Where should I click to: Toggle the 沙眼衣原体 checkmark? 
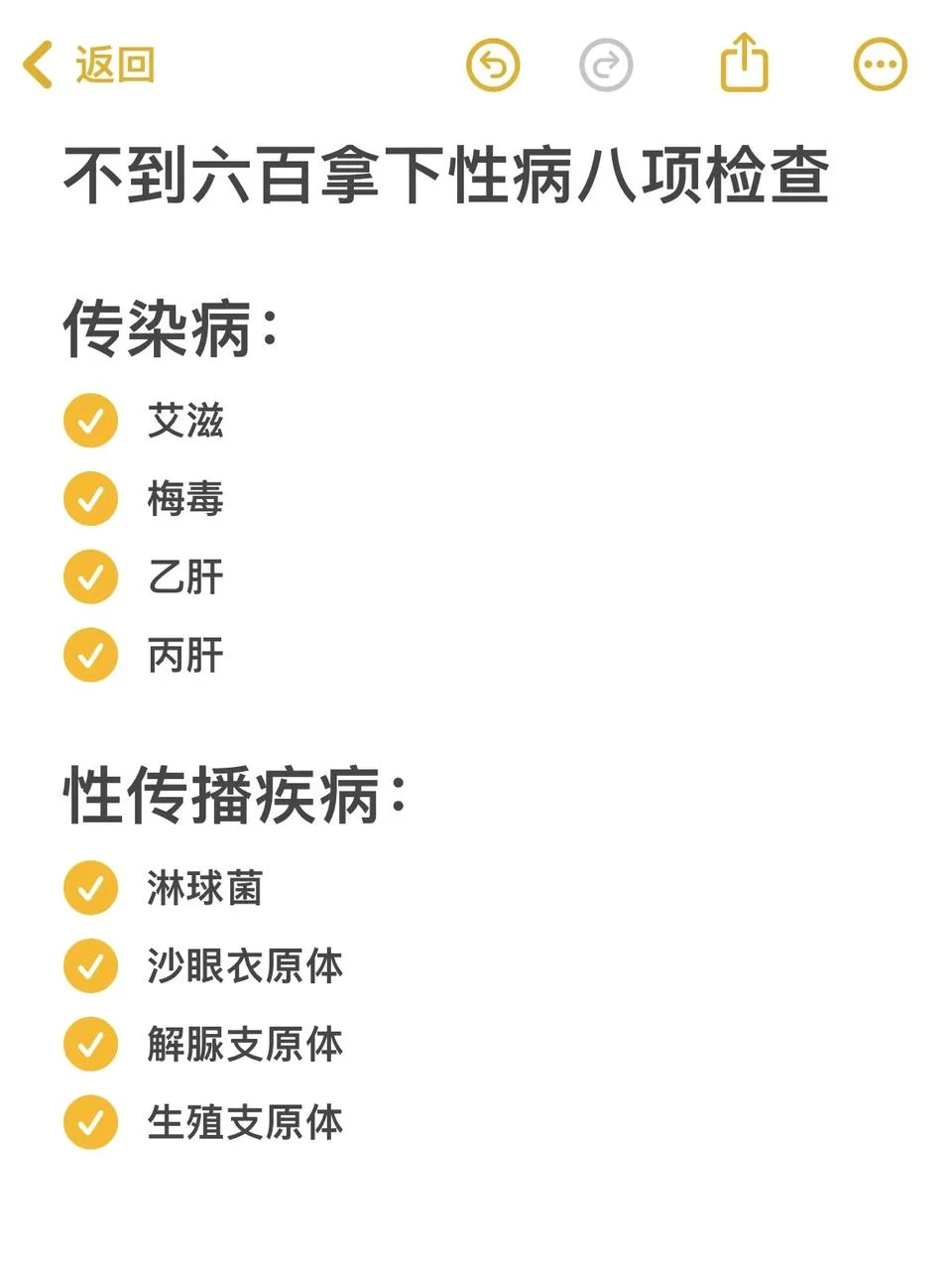tap(90, 965)
